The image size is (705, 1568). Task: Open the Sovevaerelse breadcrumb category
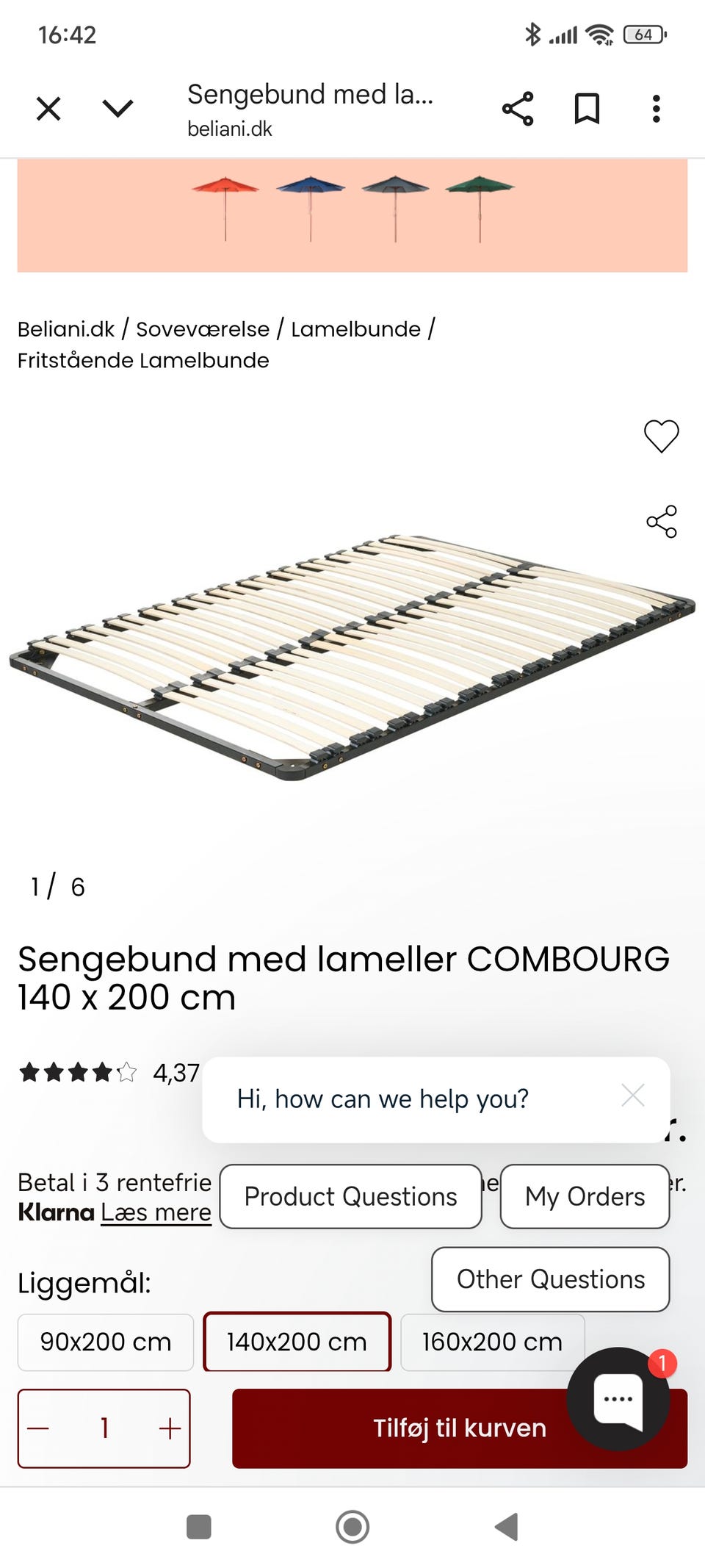[201, 328]
